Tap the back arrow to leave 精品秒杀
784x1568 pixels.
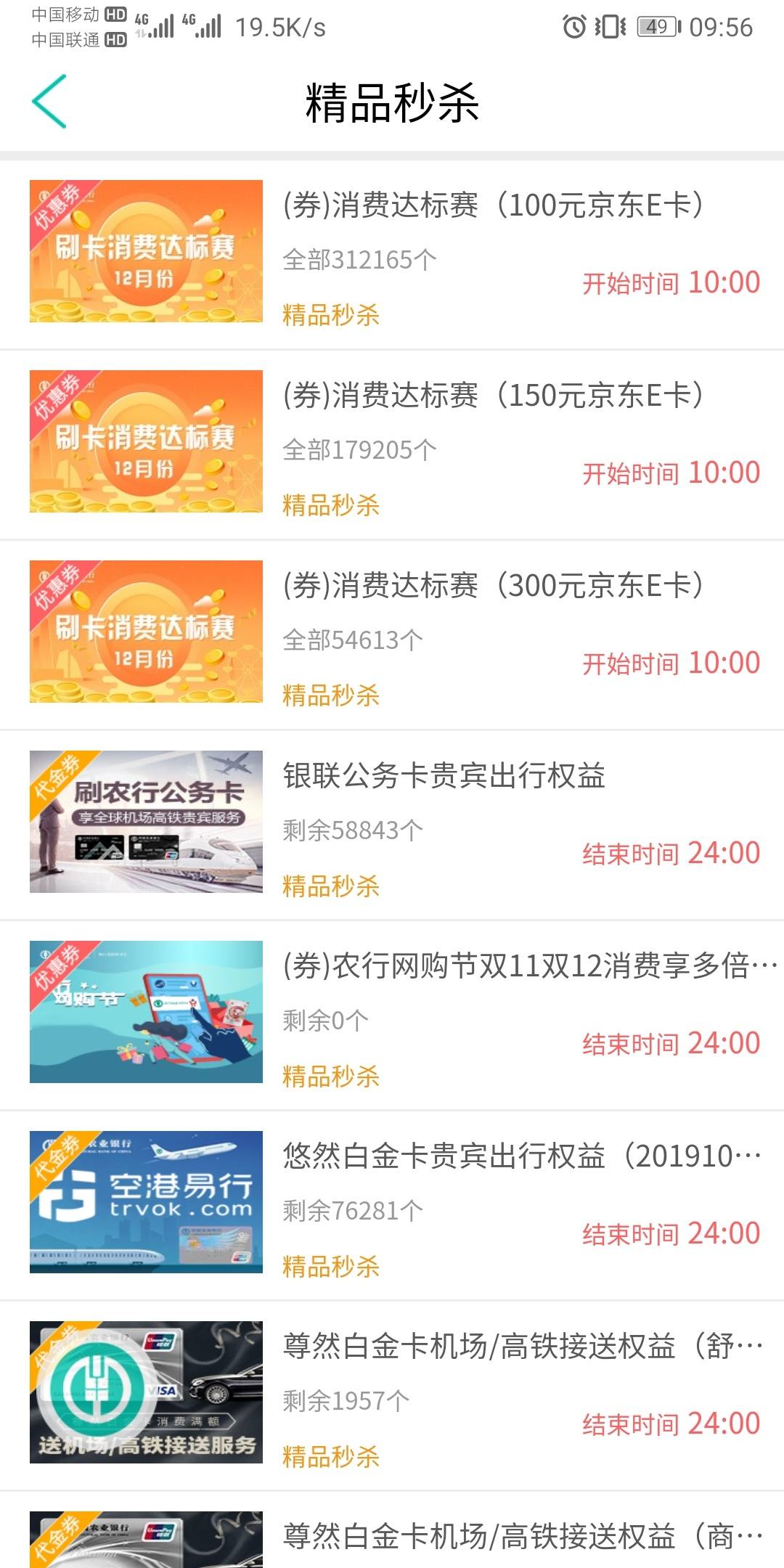48,102
